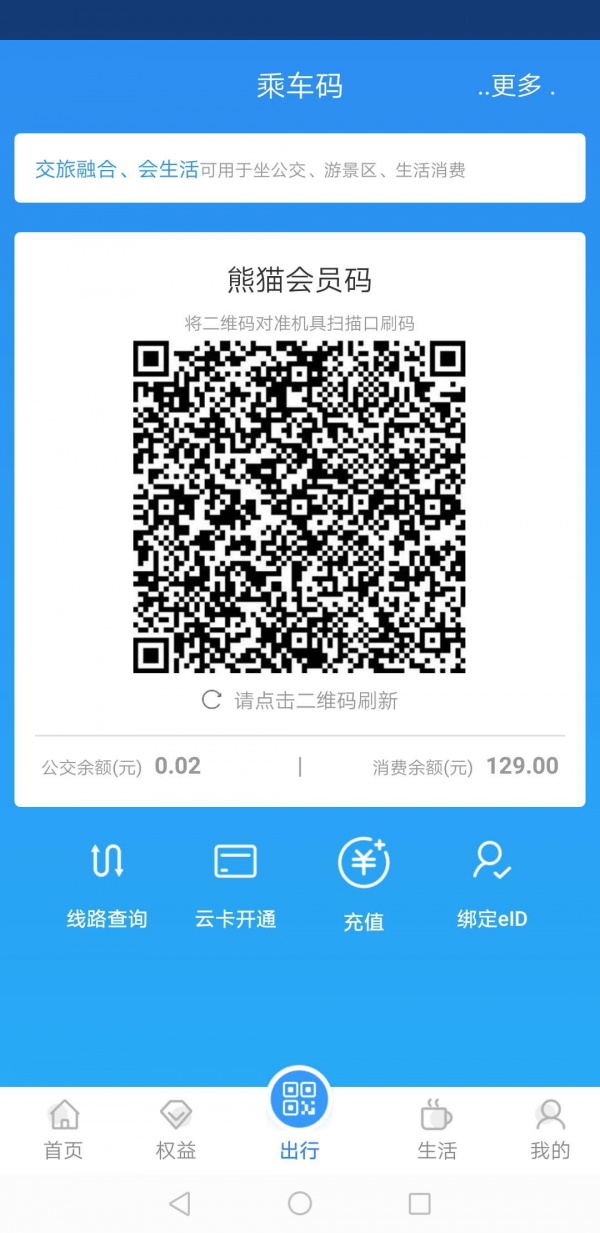Switch to the 生活 tab

436,1130
